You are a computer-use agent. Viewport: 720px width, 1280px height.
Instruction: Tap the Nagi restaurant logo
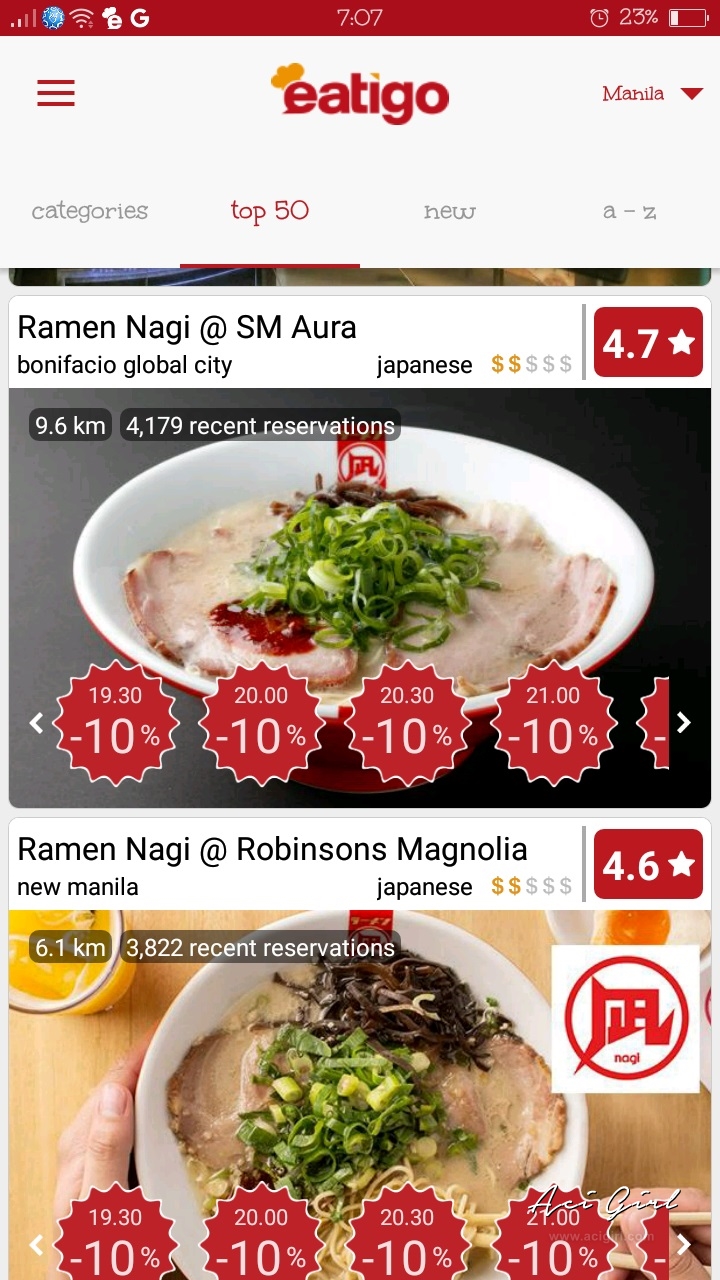[626, 1017]
